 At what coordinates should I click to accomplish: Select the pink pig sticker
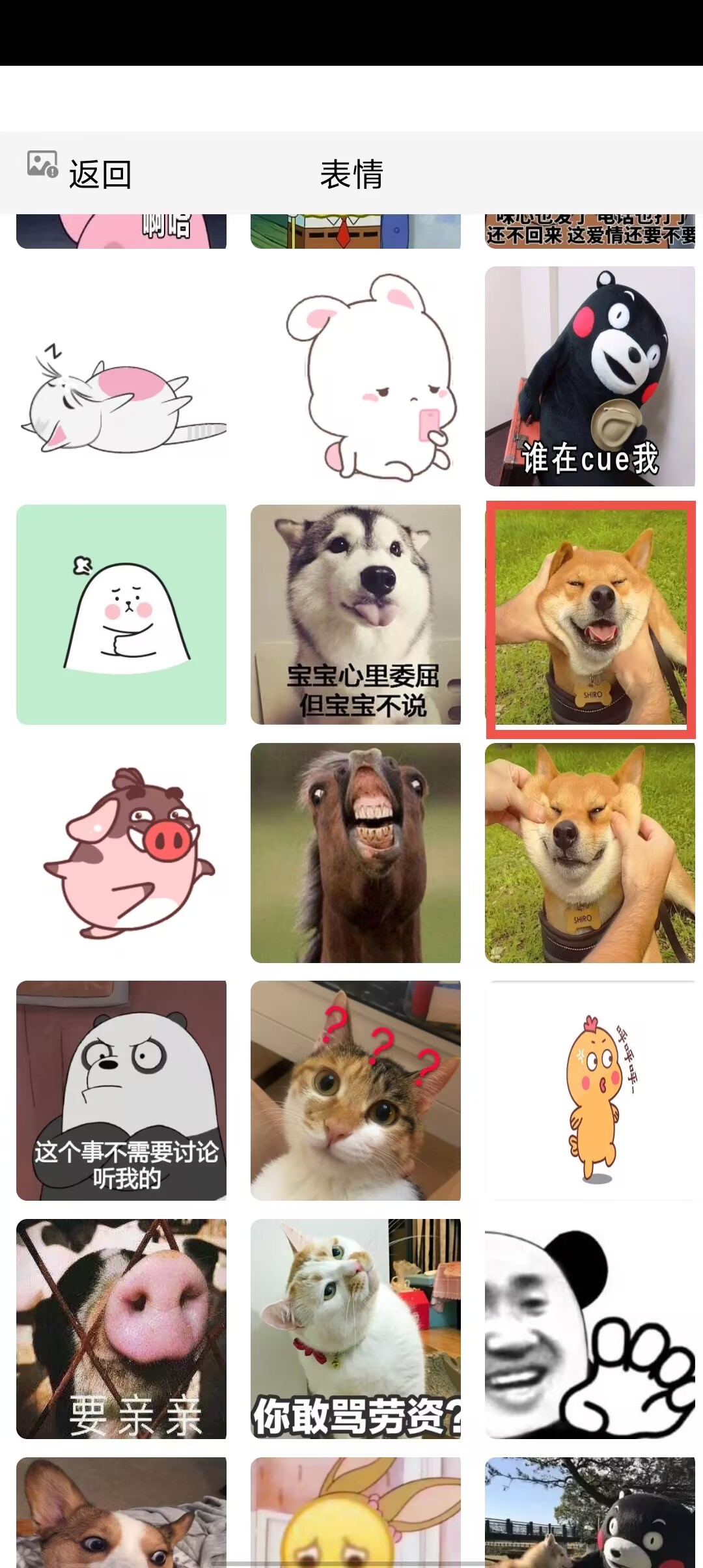pos(121,853)
